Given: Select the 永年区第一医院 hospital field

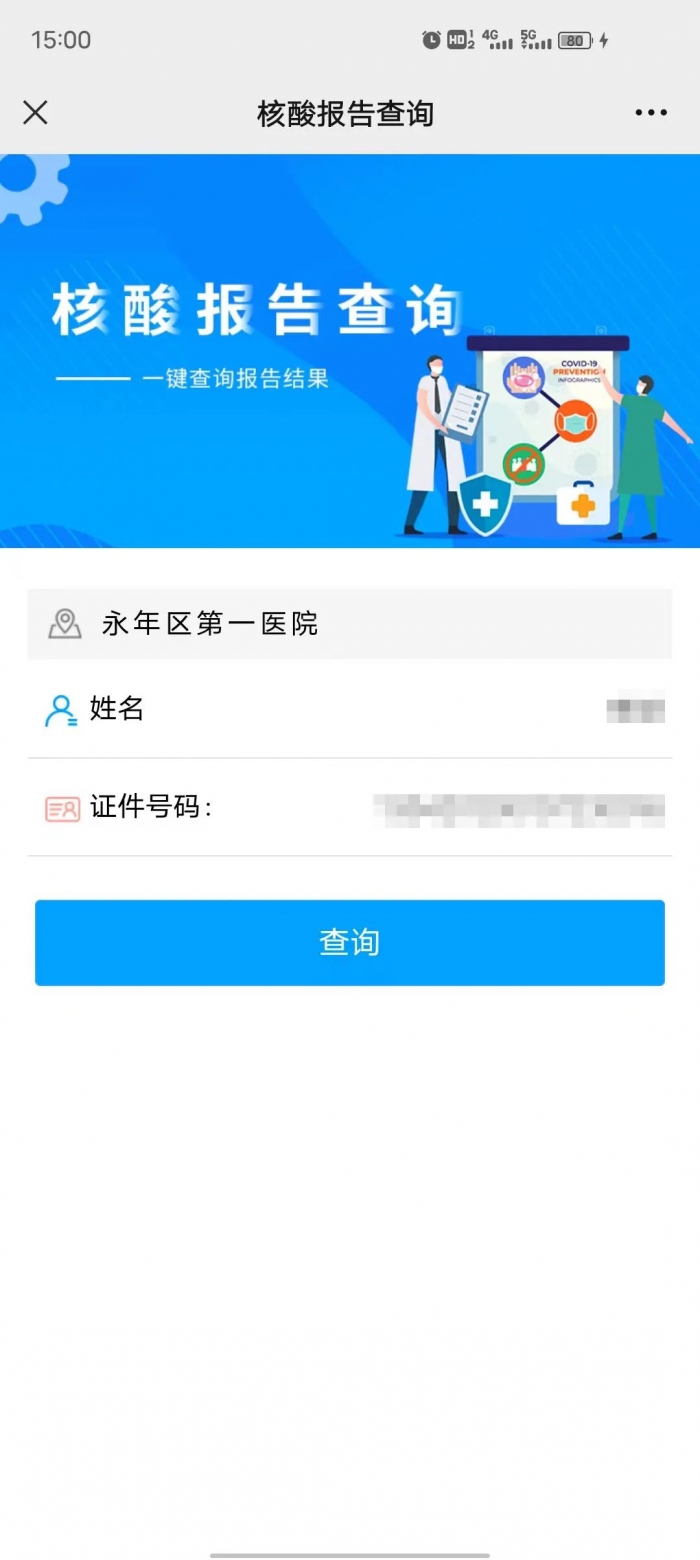Looking at the screenshot, I should coord(349,624).
